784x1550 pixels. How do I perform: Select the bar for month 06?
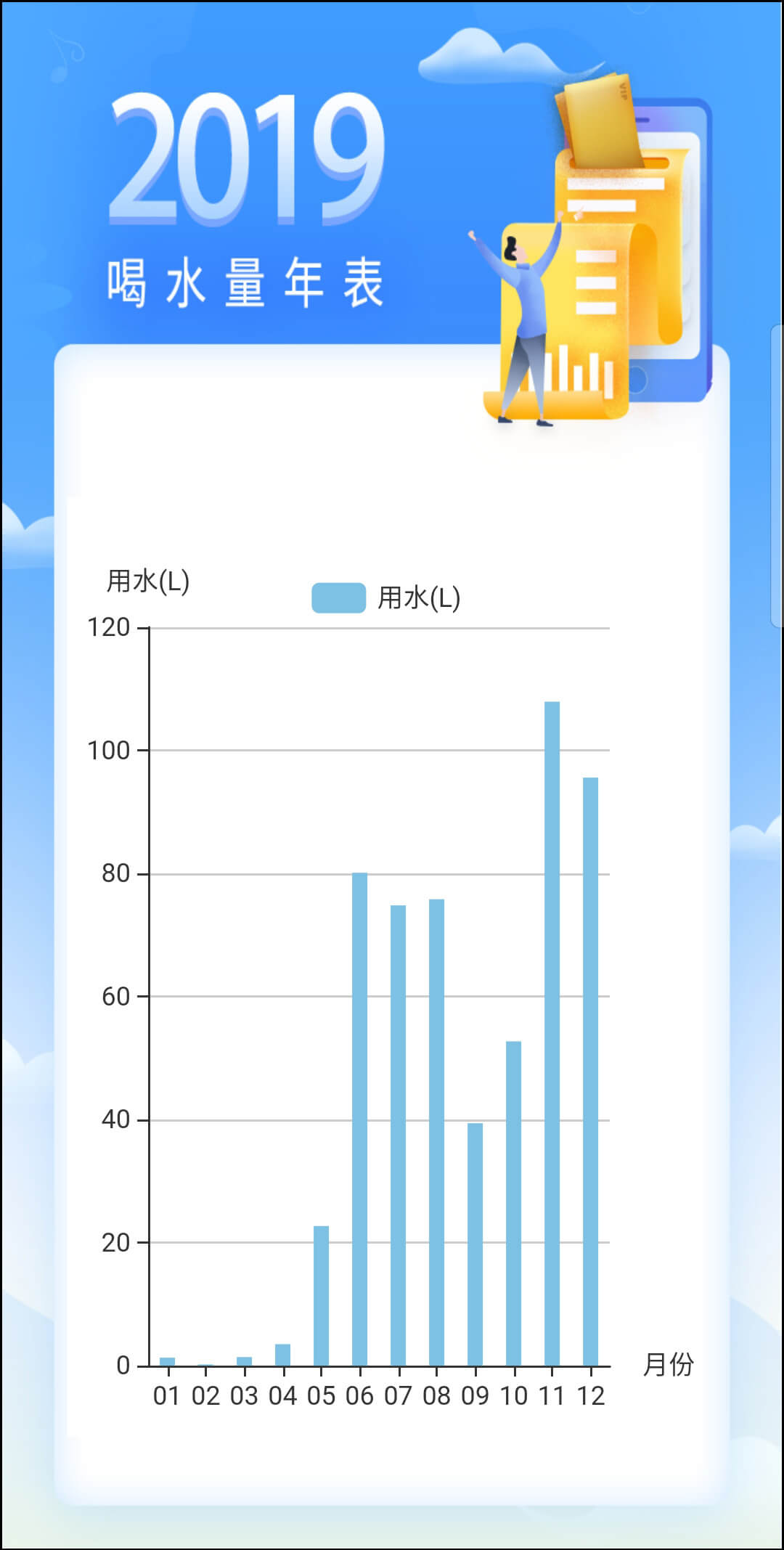pyautogui.click(x=359, y=1118)
